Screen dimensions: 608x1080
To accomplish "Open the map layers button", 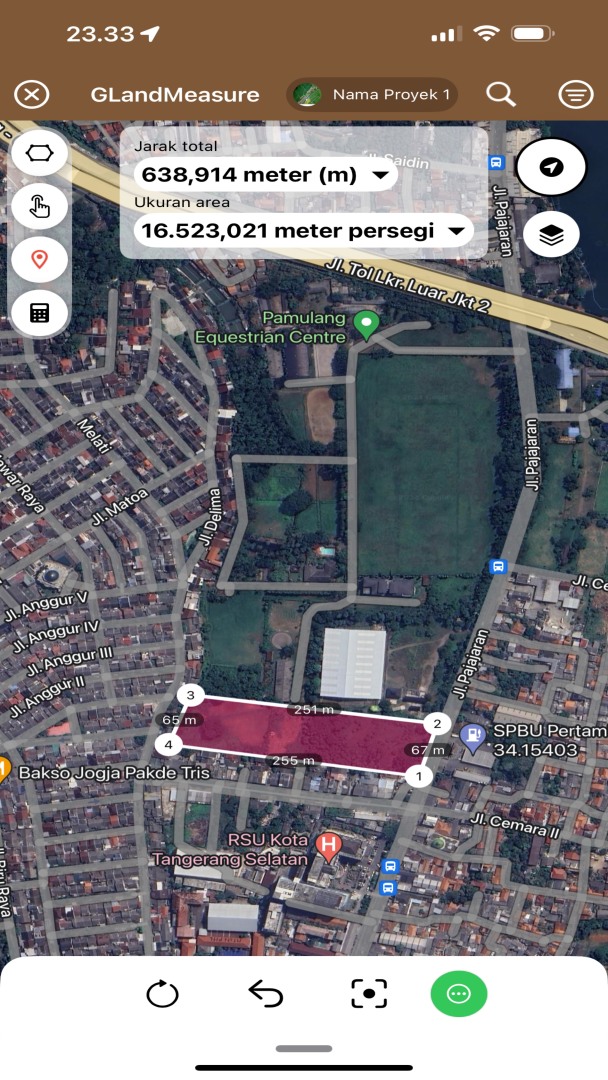I will coord(551,235).
